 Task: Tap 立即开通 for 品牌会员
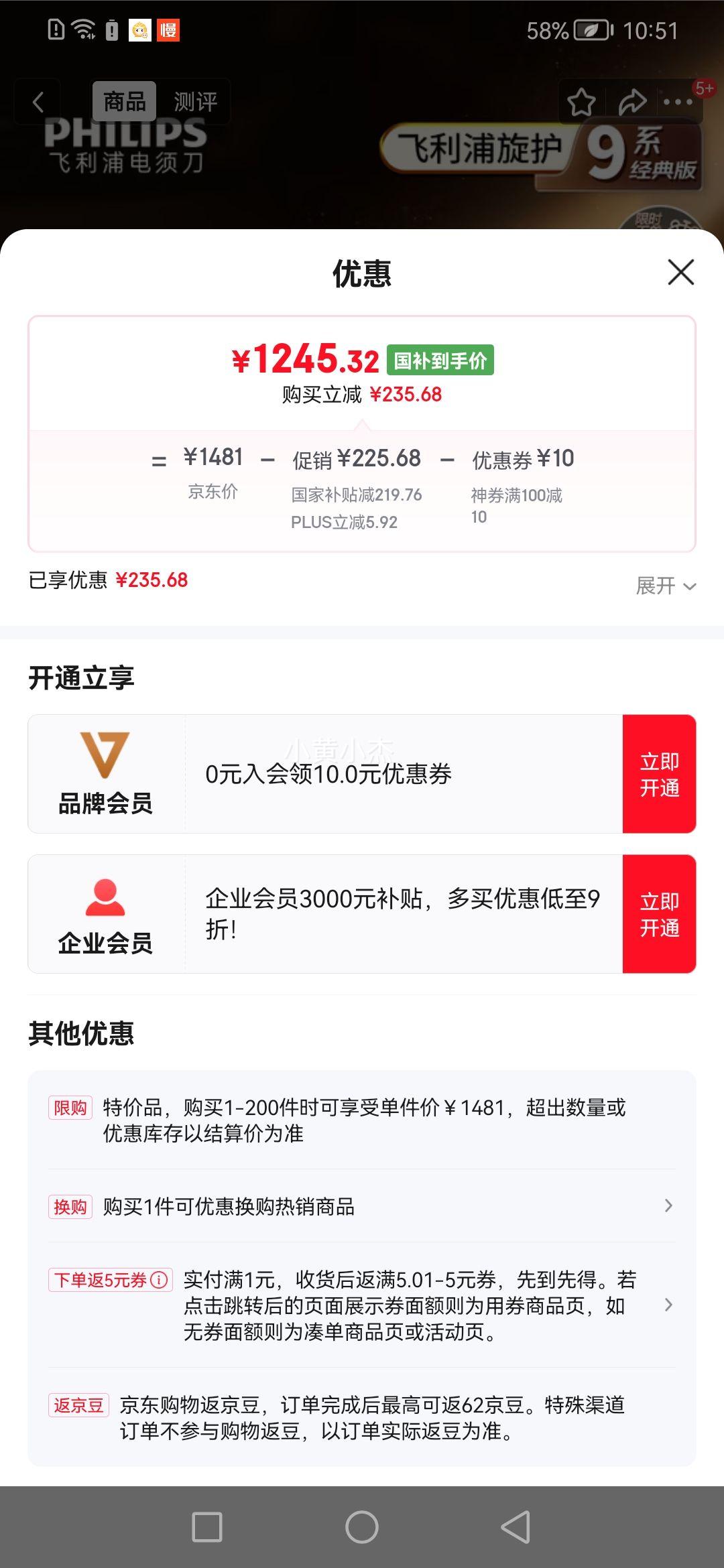659,774
